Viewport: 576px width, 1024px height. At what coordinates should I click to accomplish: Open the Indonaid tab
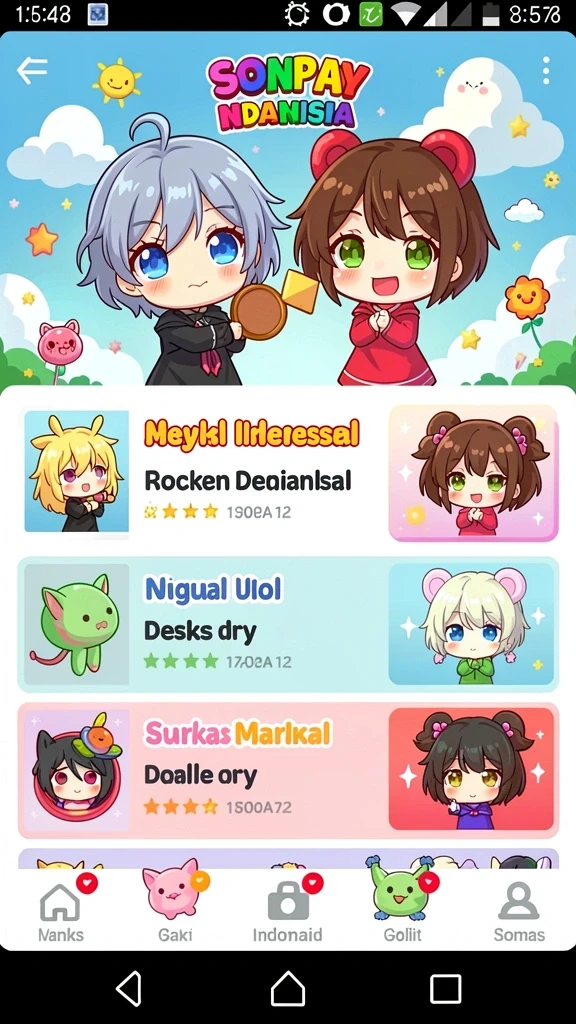click(x=287, y=912)
